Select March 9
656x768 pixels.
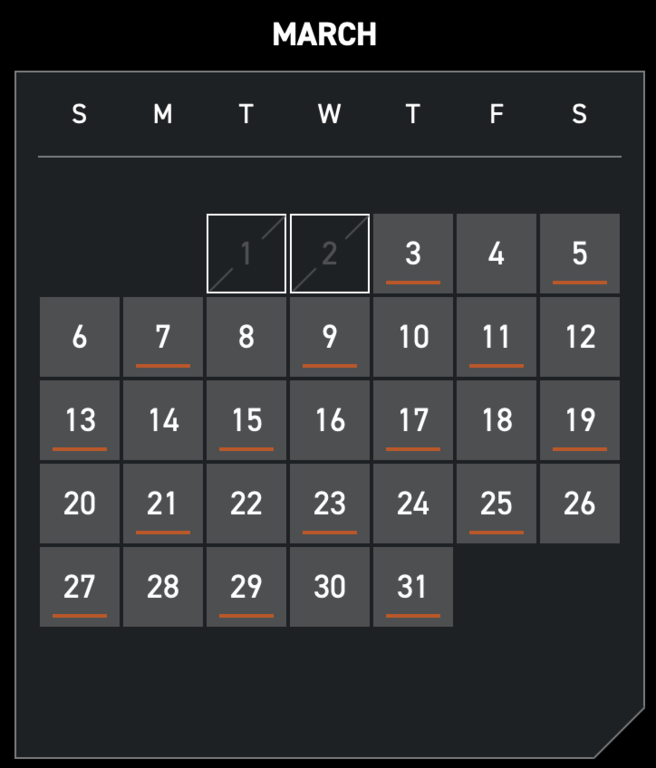pos(330,337)
